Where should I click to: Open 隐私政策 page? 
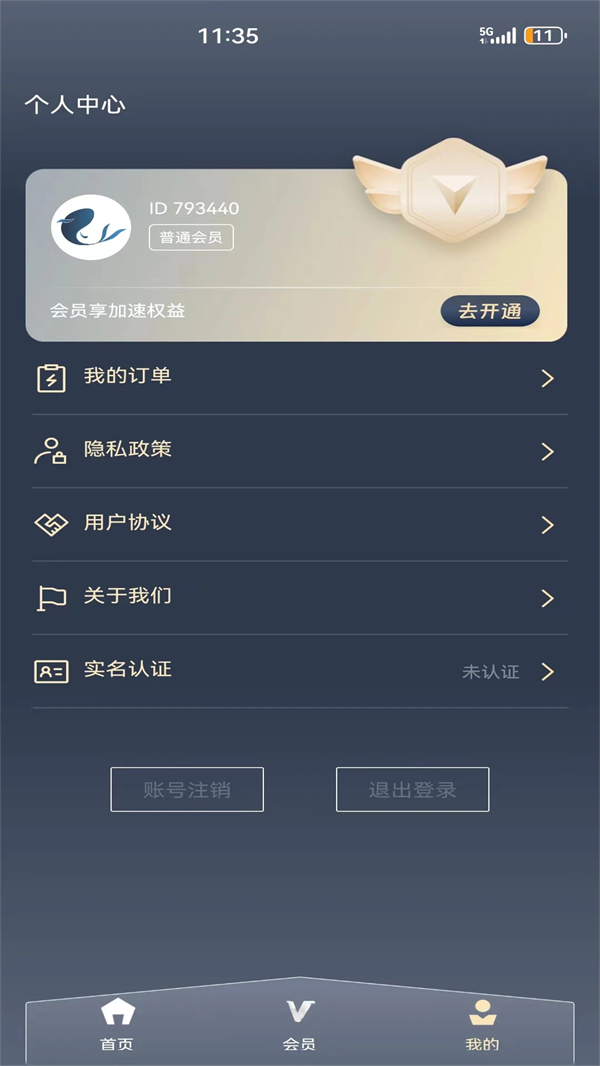point(300,451)
